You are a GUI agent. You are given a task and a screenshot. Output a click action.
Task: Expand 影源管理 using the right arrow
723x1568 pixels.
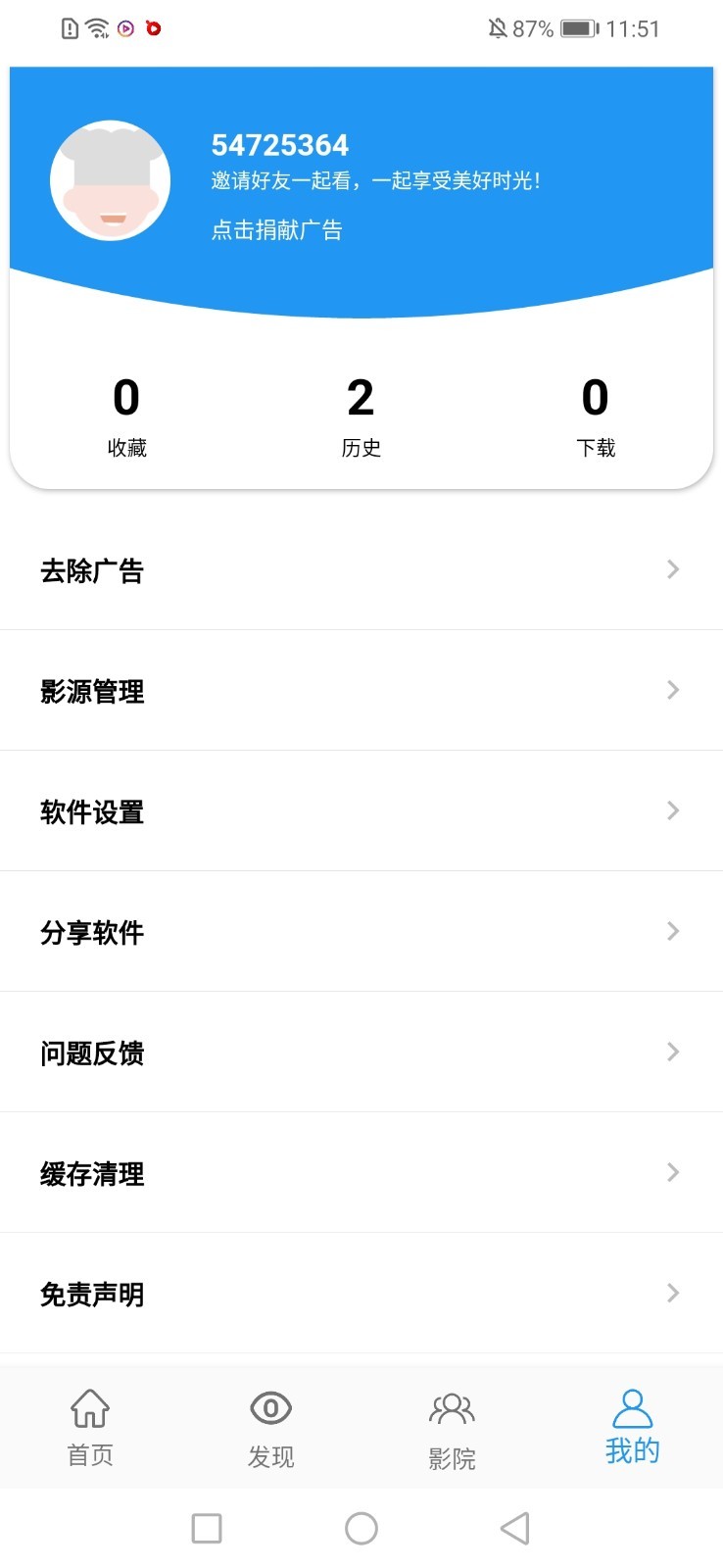672,690
